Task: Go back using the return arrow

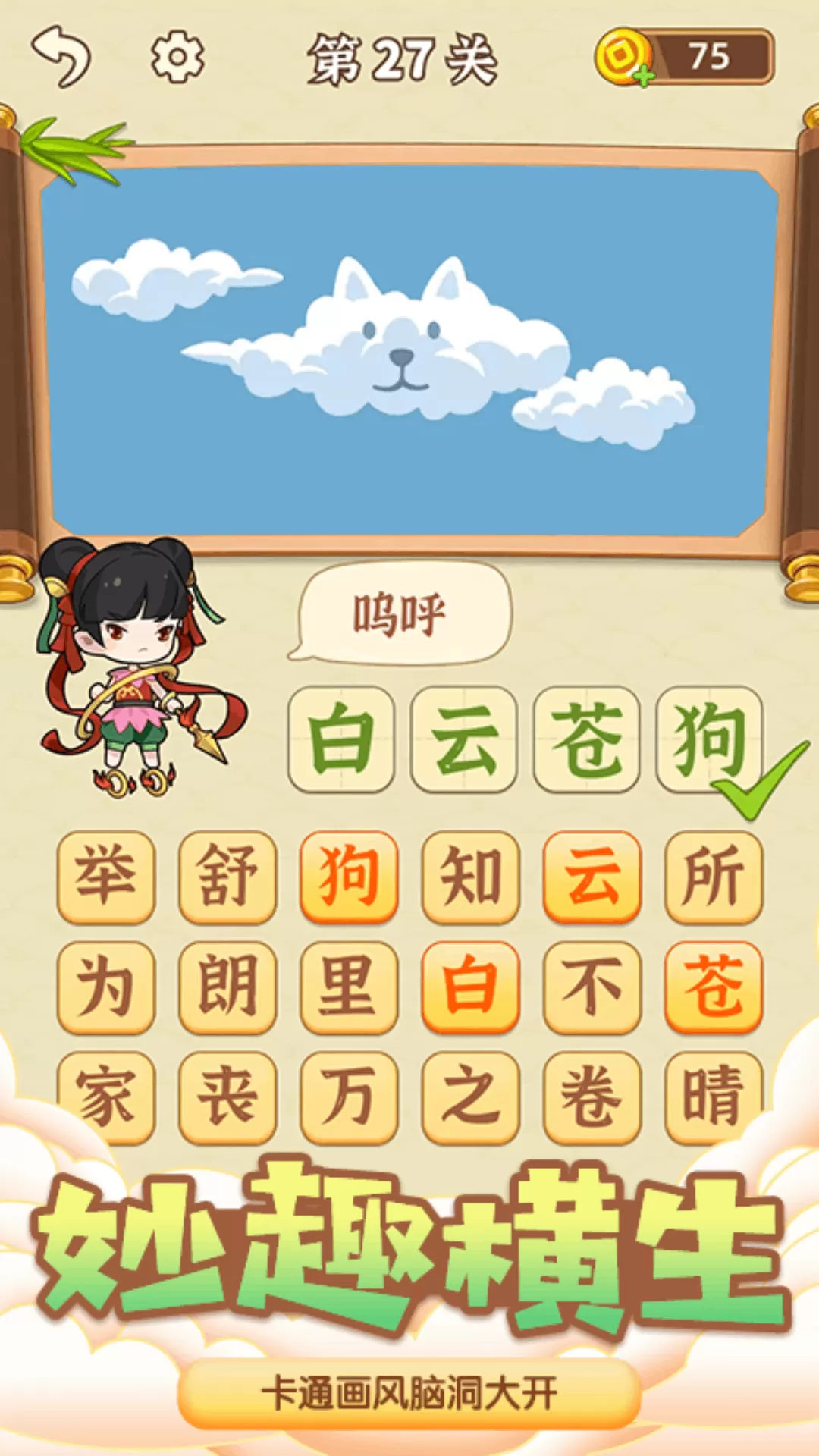Action: (61, 56)
